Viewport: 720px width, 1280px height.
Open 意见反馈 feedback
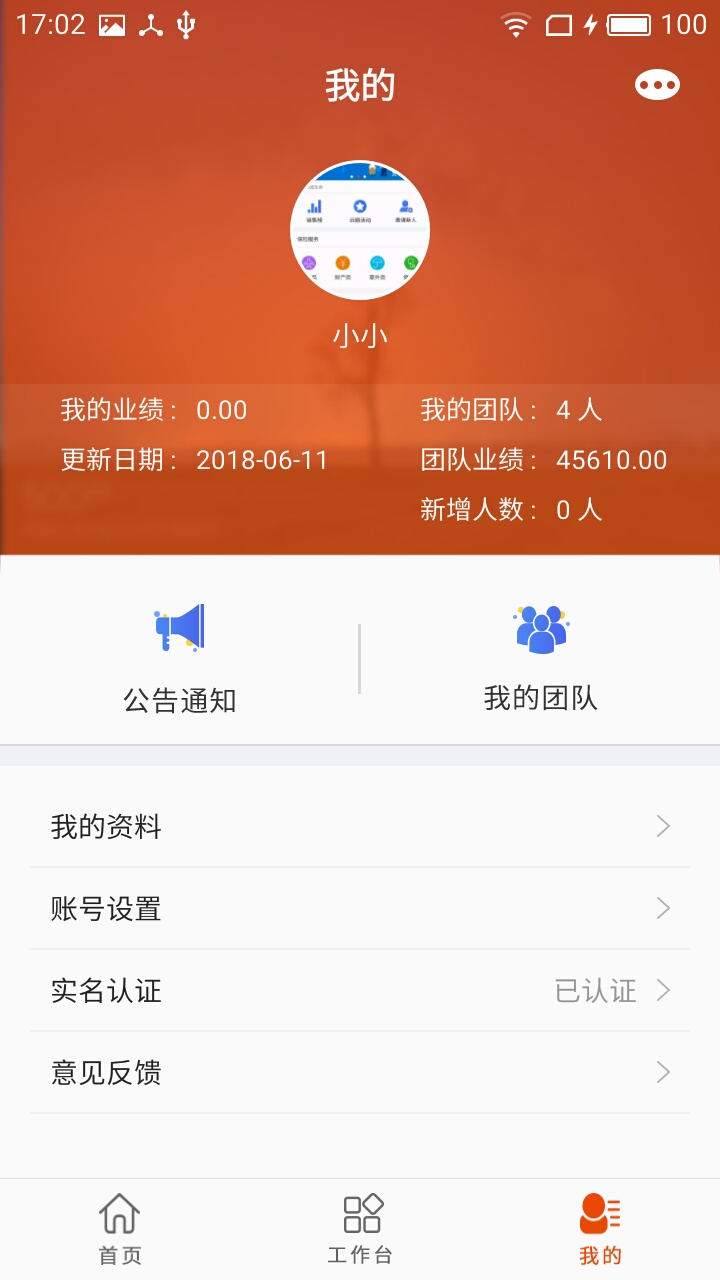(360, 1073)
